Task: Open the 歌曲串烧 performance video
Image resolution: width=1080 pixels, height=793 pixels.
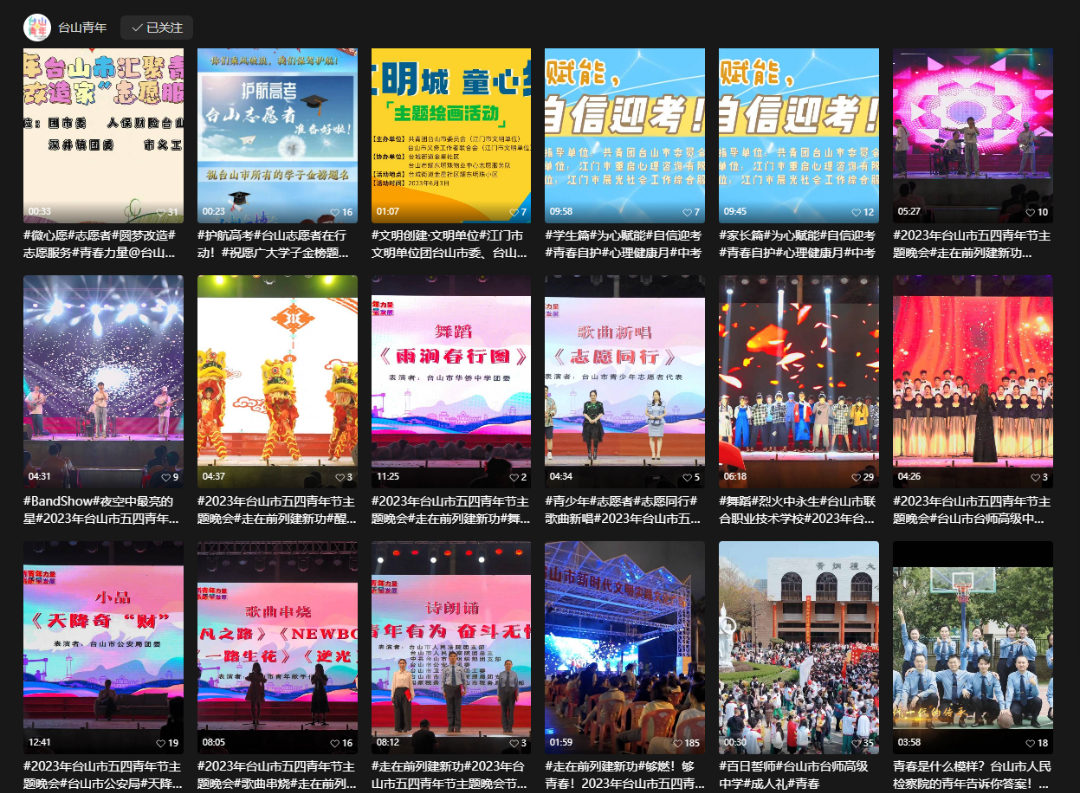Action: click(x=277, y=647)
